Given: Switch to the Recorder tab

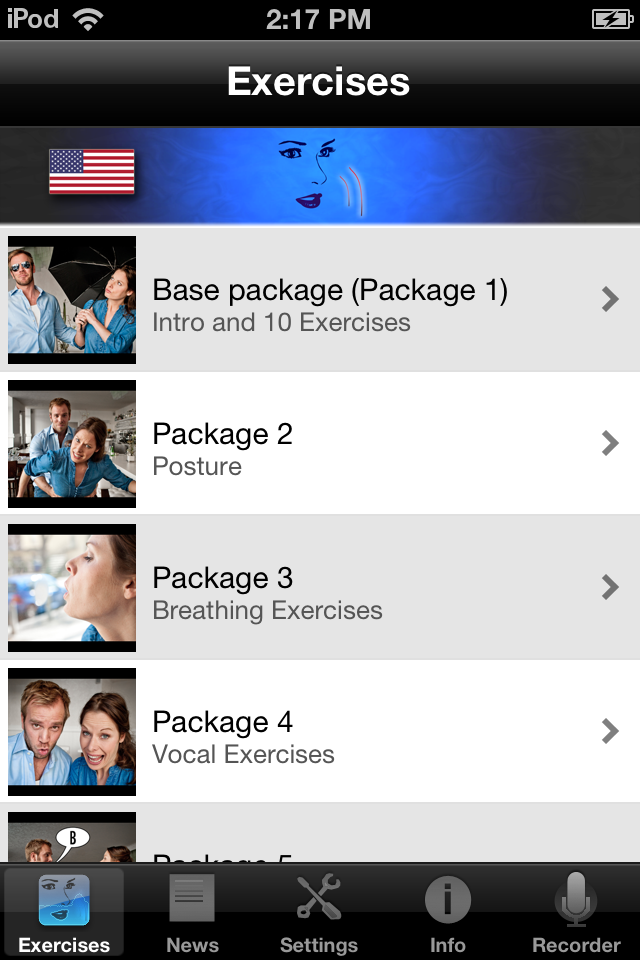Looking at the screenshot, I should 576,912.
